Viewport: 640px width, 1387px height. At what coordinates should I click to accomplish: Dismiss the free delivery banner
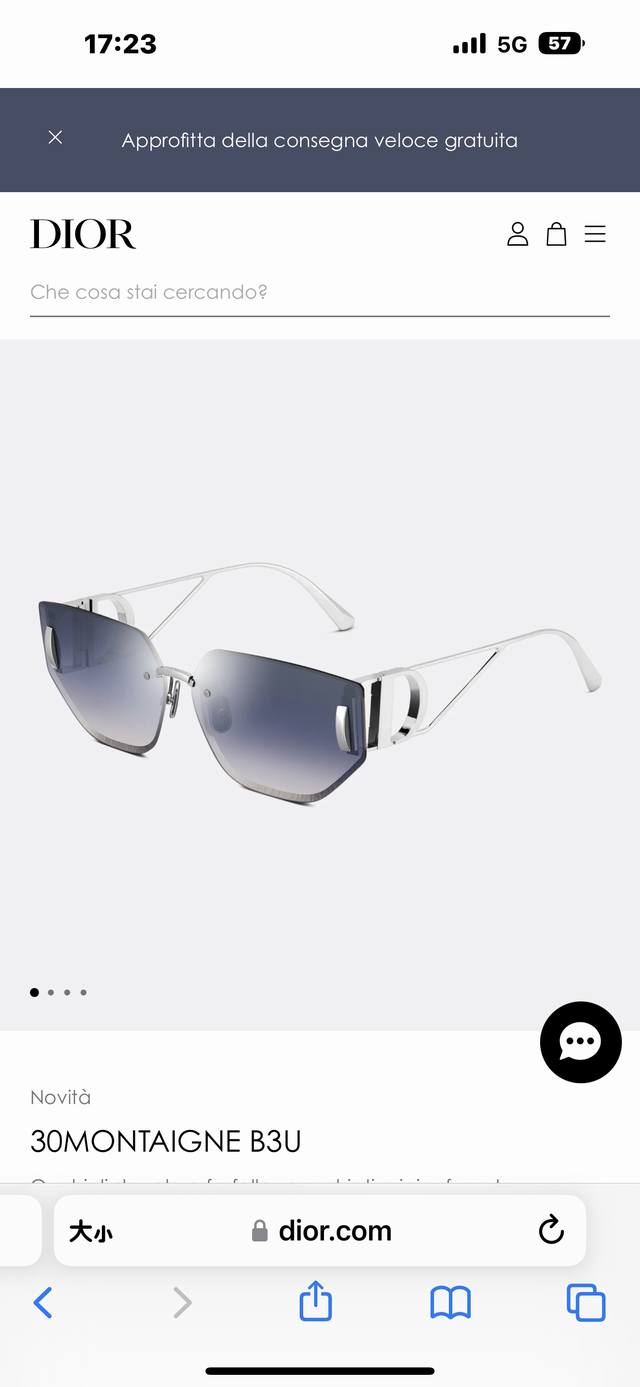click(x=55, y=138)
